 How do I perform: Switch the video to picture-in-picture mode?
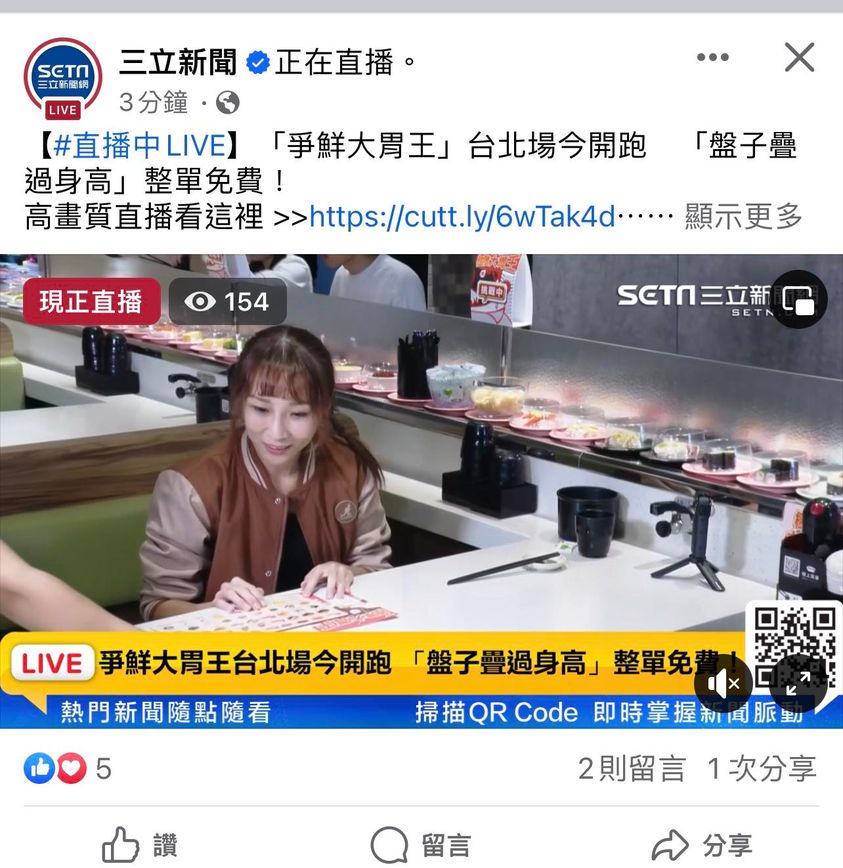(x=799, y=299)
